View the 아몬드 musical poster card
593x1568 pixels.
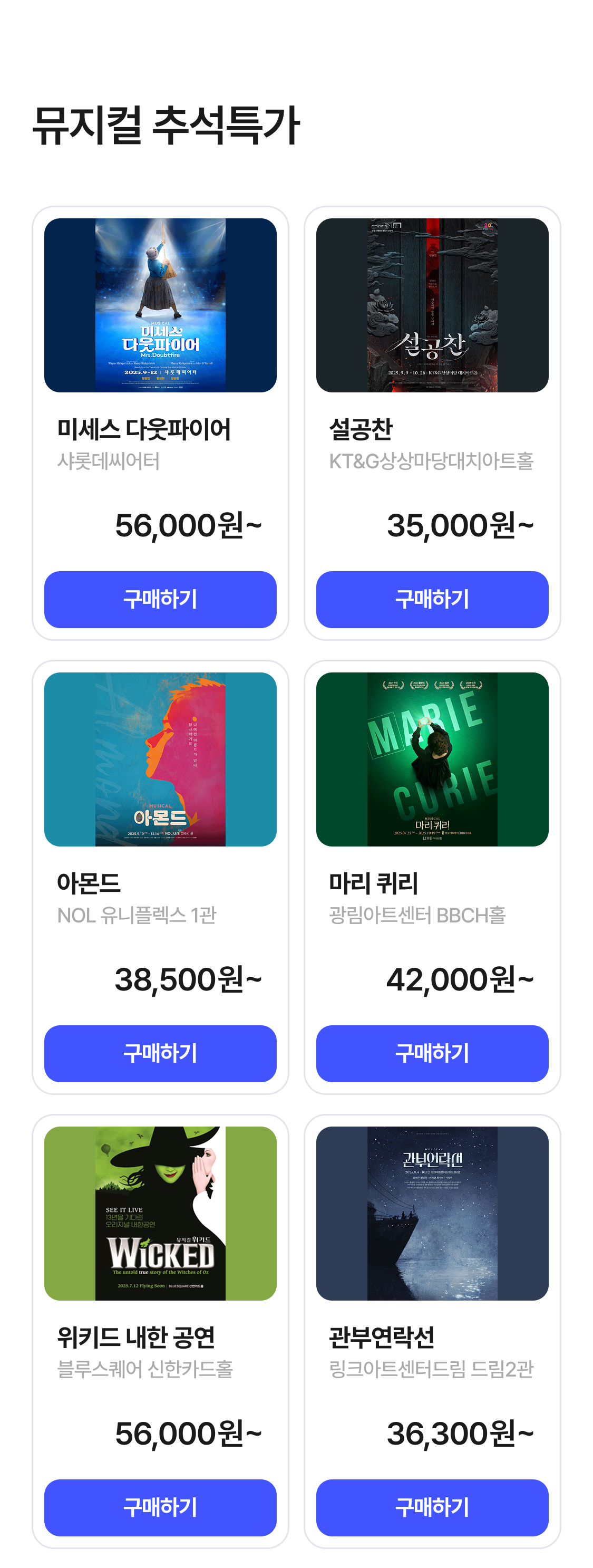tap(160, 759)
